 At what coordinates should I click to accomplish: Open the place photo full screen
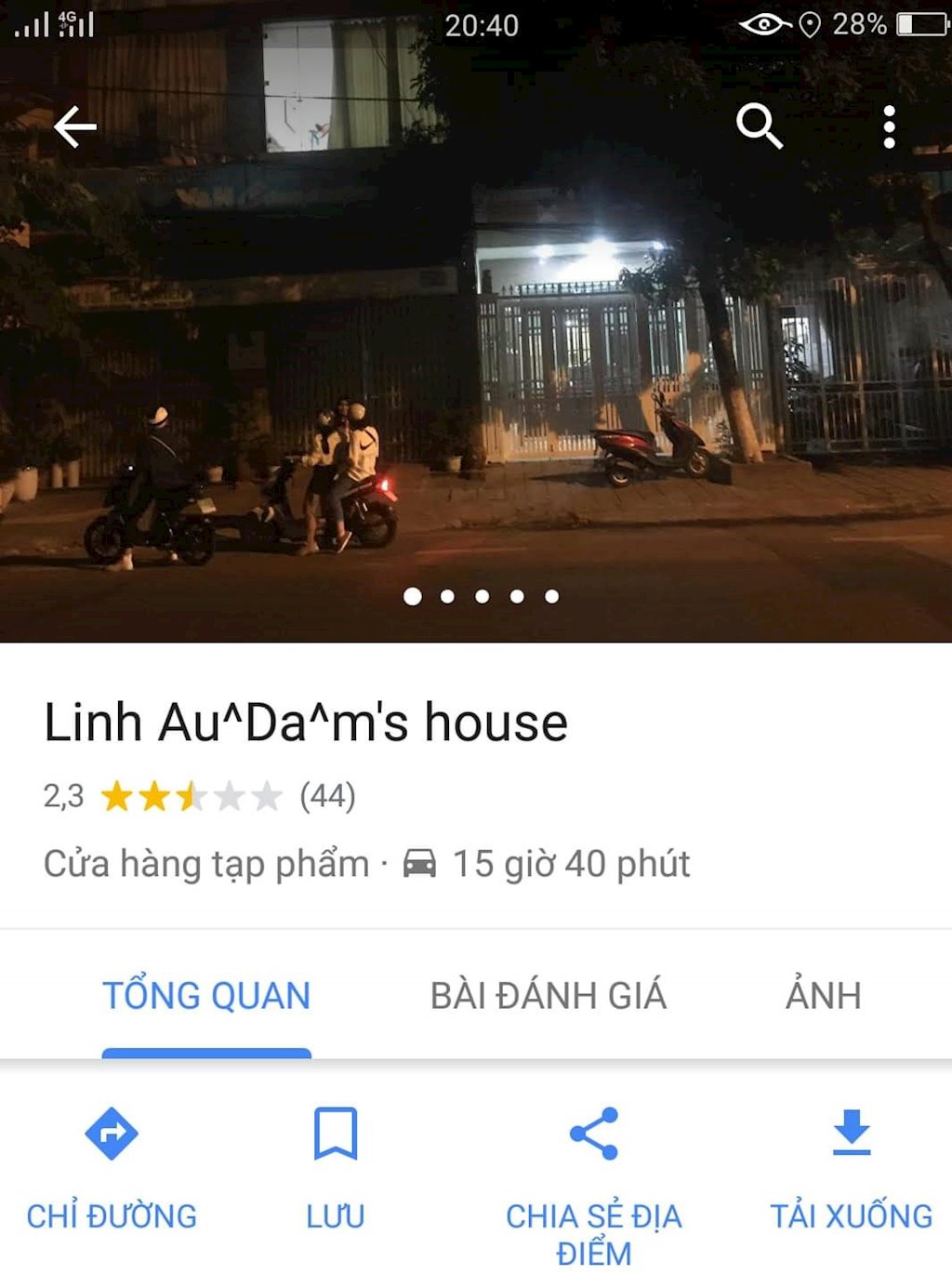(476, 372)
